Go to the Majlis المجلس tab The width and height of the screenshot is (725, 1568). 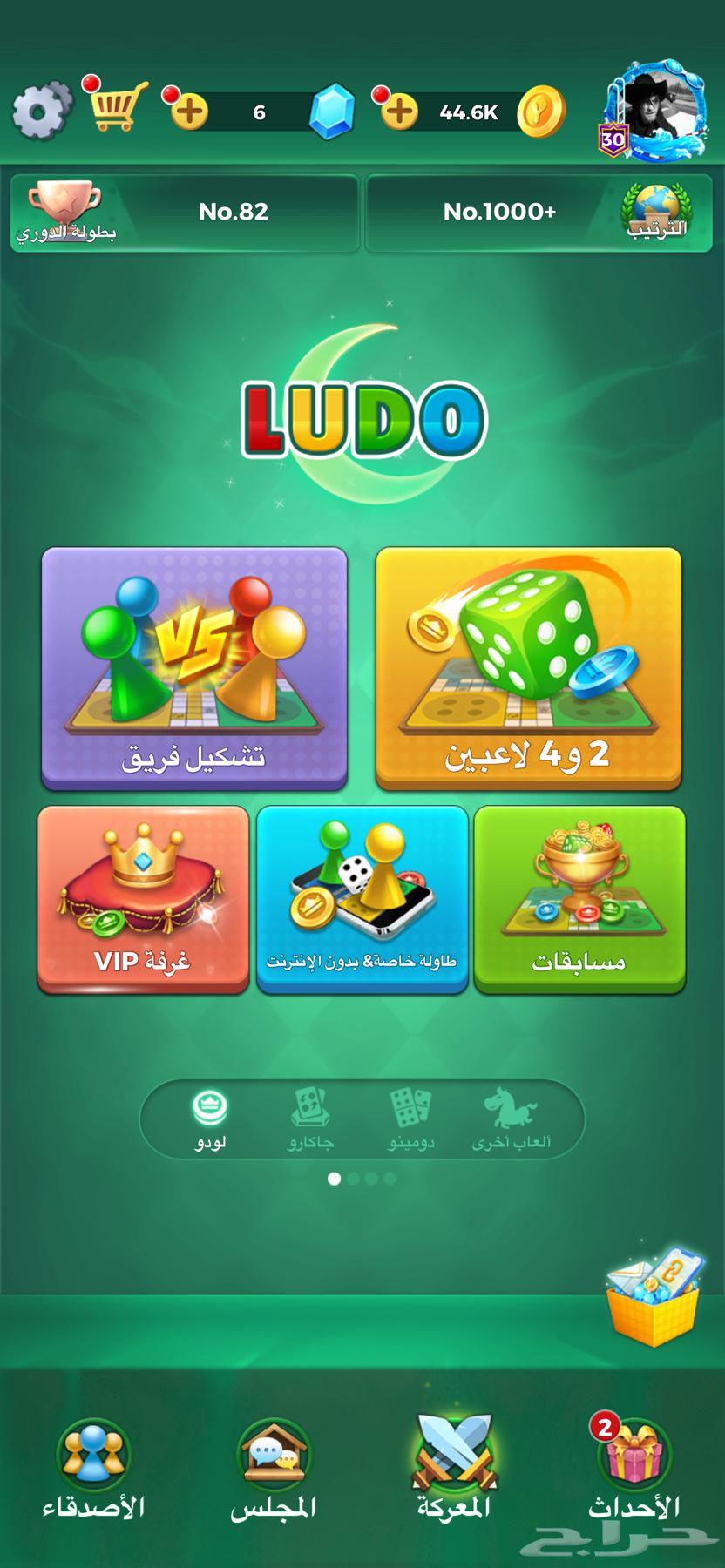[274, 1470]
